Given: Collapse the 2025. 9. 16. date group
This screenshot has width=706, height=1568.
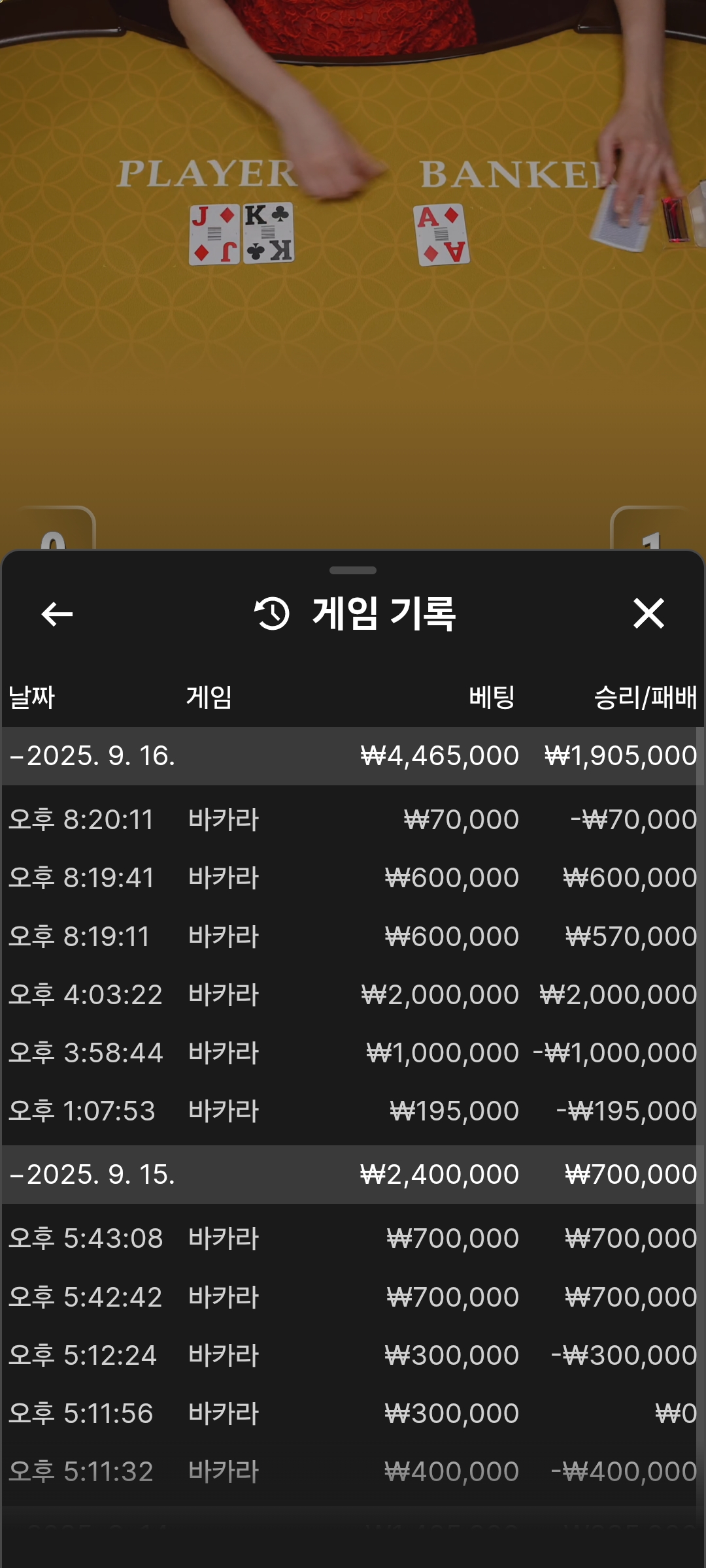Looking at the screenshot, I should 92,756.
